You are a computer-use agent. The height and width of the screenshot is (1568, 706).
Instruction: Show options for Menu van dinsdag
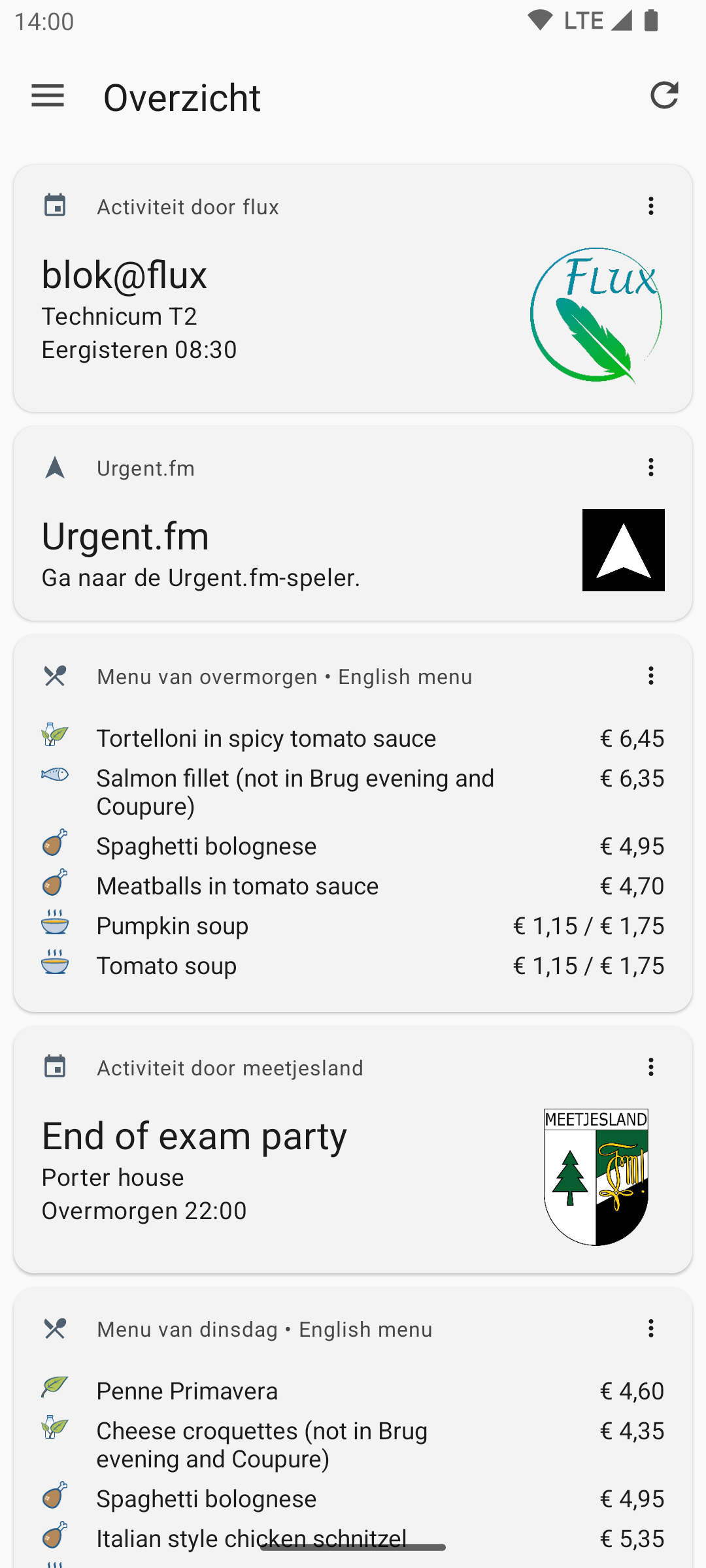click(650, 1329)
